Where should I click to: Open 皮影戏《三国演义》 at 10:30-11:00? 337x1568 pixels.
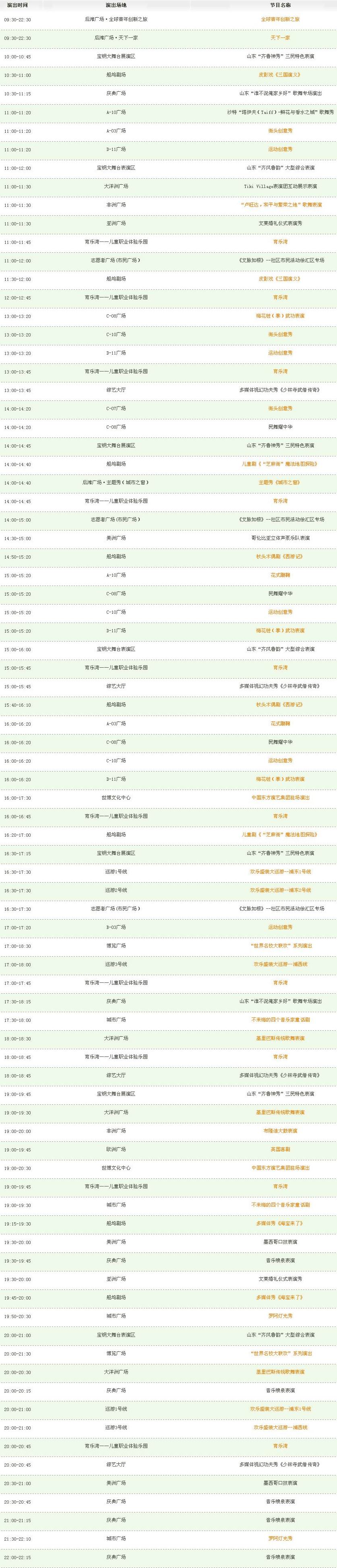280,75
